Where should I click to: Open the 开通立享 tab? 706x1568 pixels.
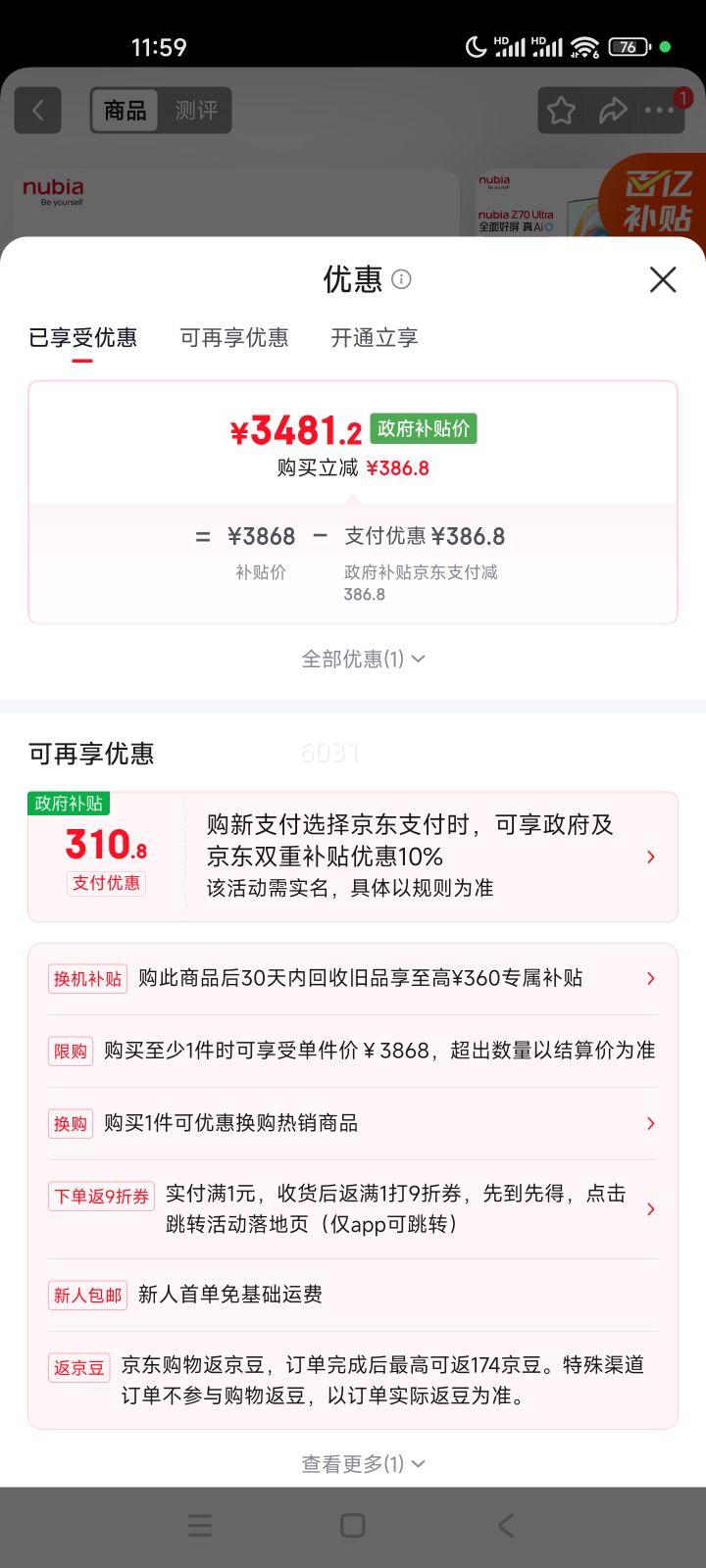coord(373,337)
